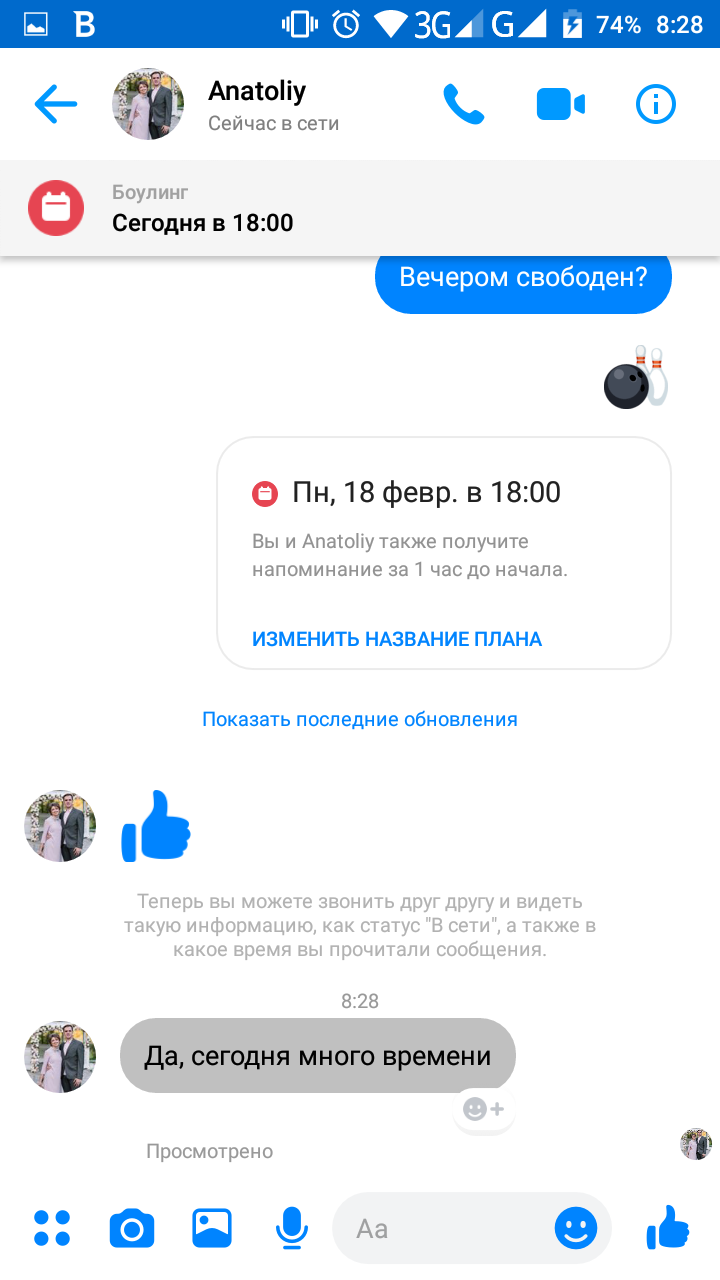Open conversation info for Anatoliy
This screenshot has width=720, height=1280.
pyautogui.click(x=656, y=104)
